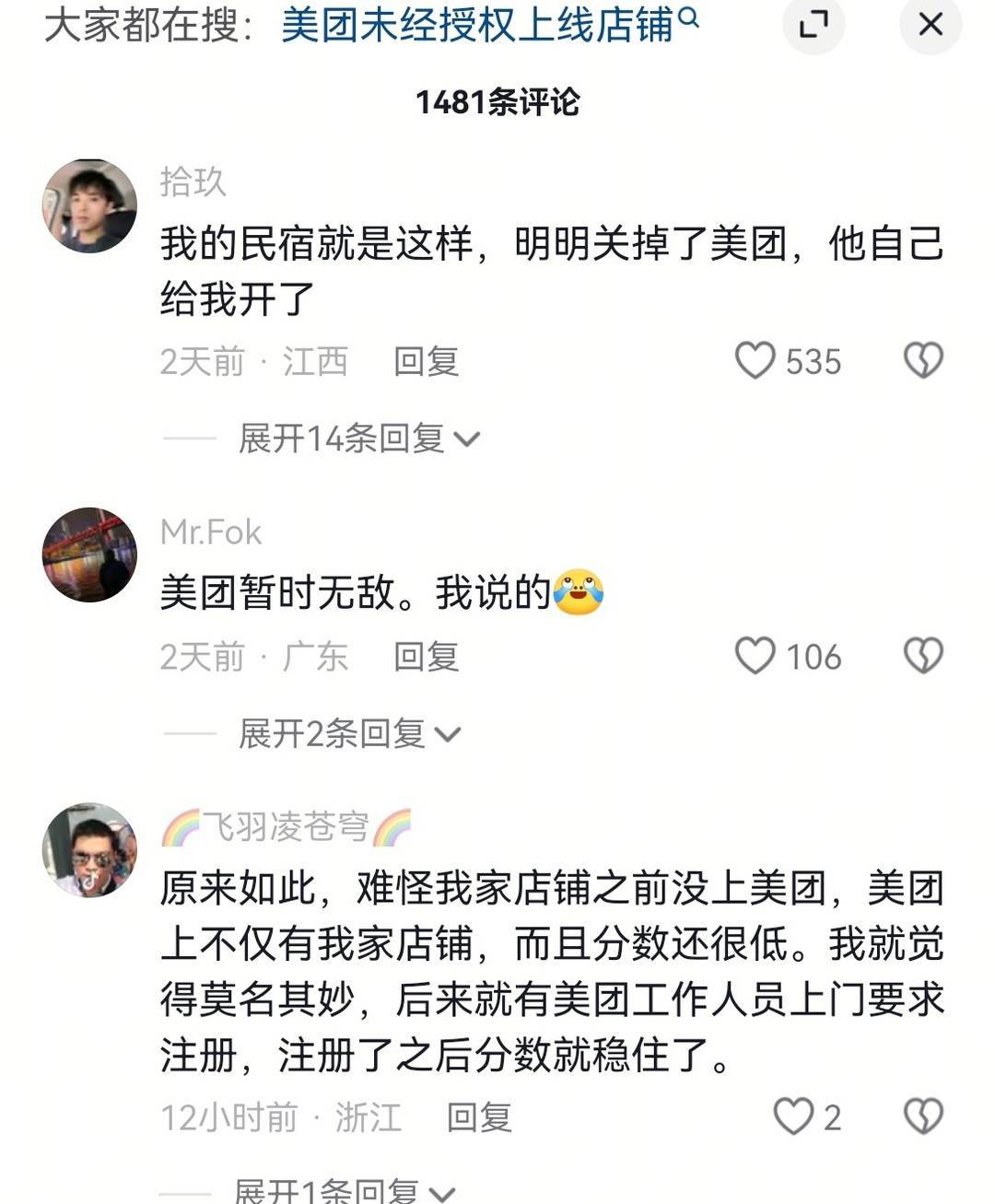
Task: Dislike Mr.Fok's comment
Action: (x=923, y=656)
